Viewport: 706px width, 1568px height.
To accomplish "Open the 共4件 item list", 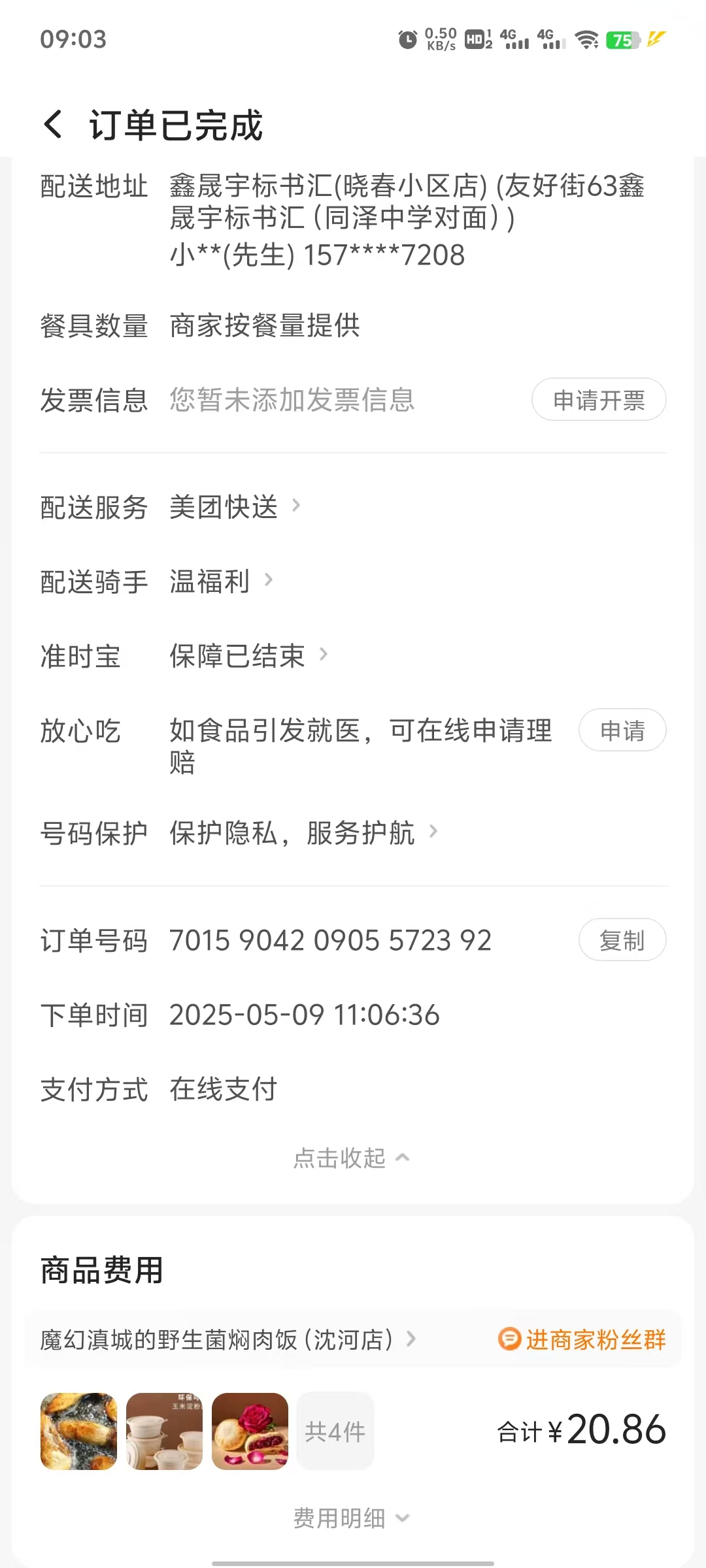I will 335,1431.
